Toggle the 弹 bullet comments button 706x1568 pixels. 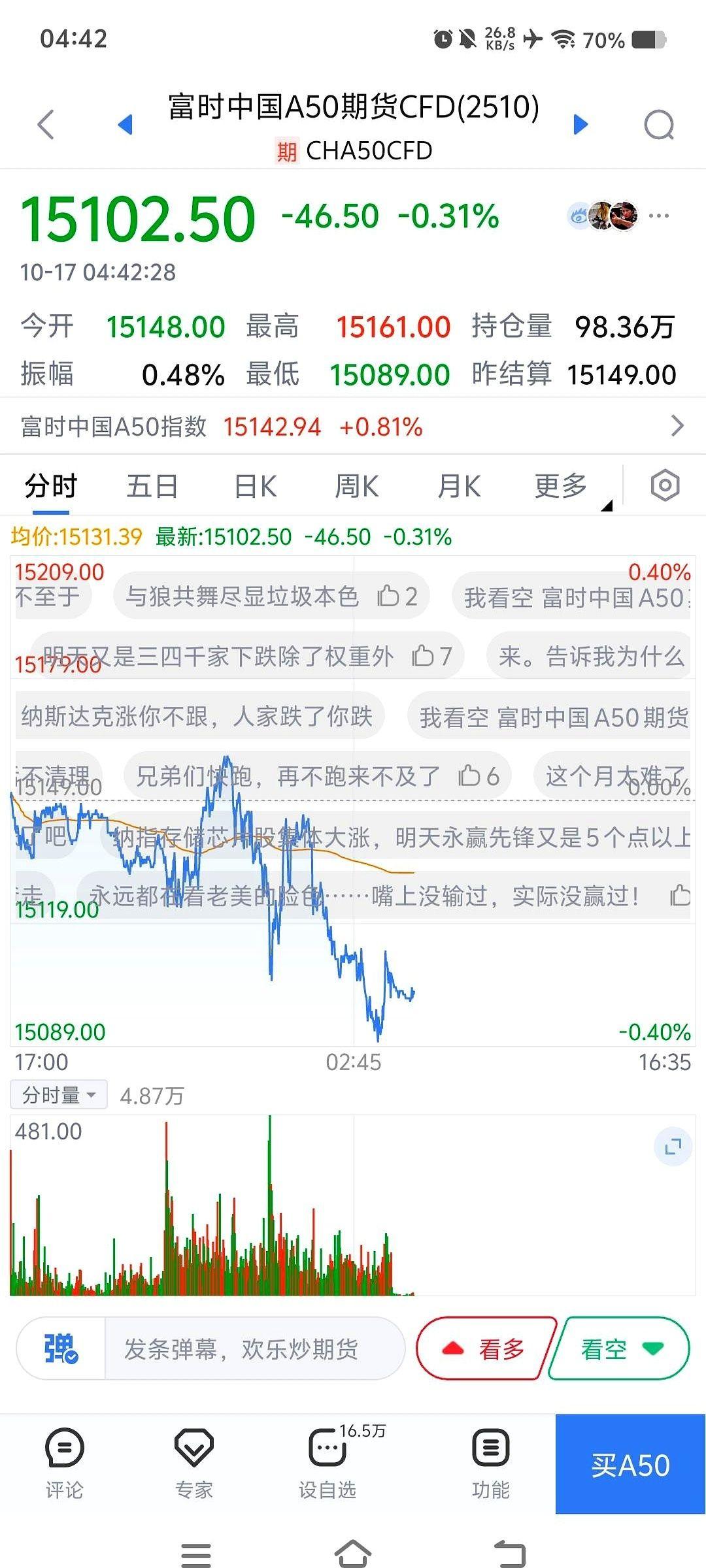[61, 1348]
